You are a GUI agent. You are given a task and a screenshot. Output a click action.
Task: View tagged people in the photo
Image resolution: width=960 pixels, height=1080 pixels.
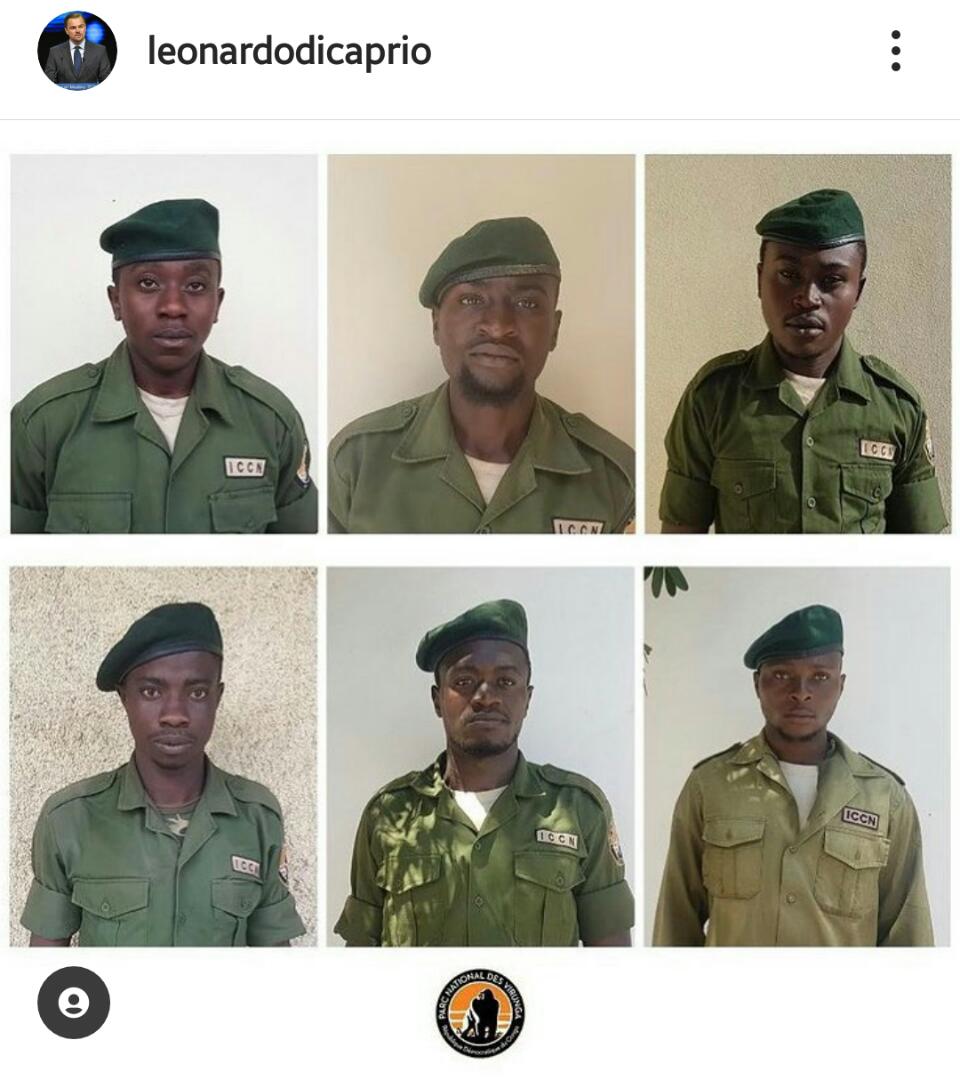(x=73, y=1002)
